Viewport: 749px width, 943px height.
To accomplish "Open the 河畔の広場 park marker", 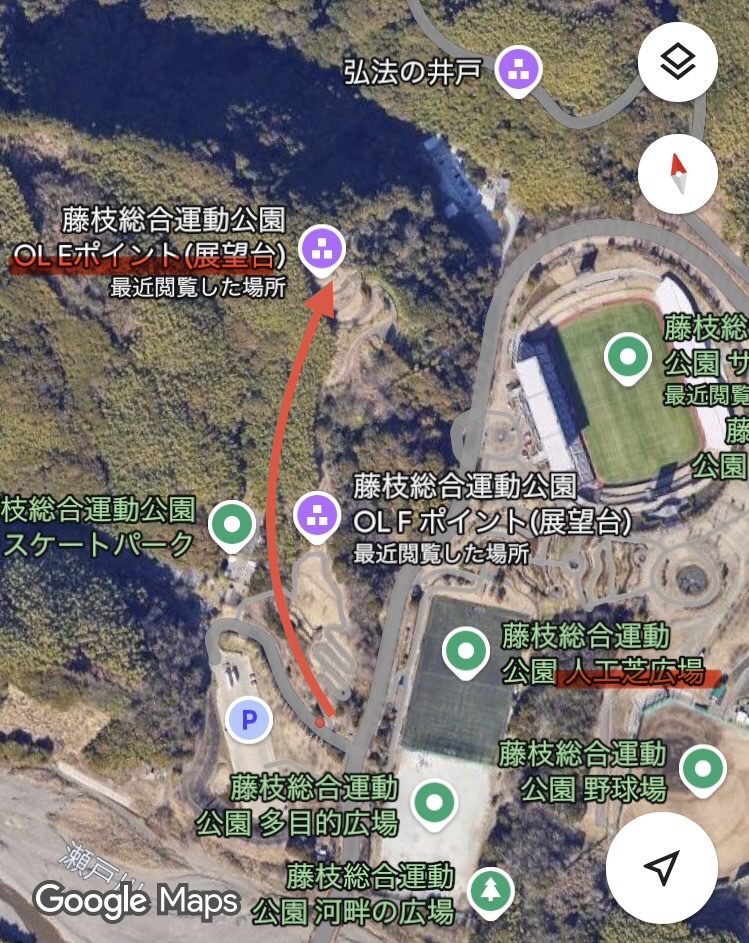I will (489, 888).
